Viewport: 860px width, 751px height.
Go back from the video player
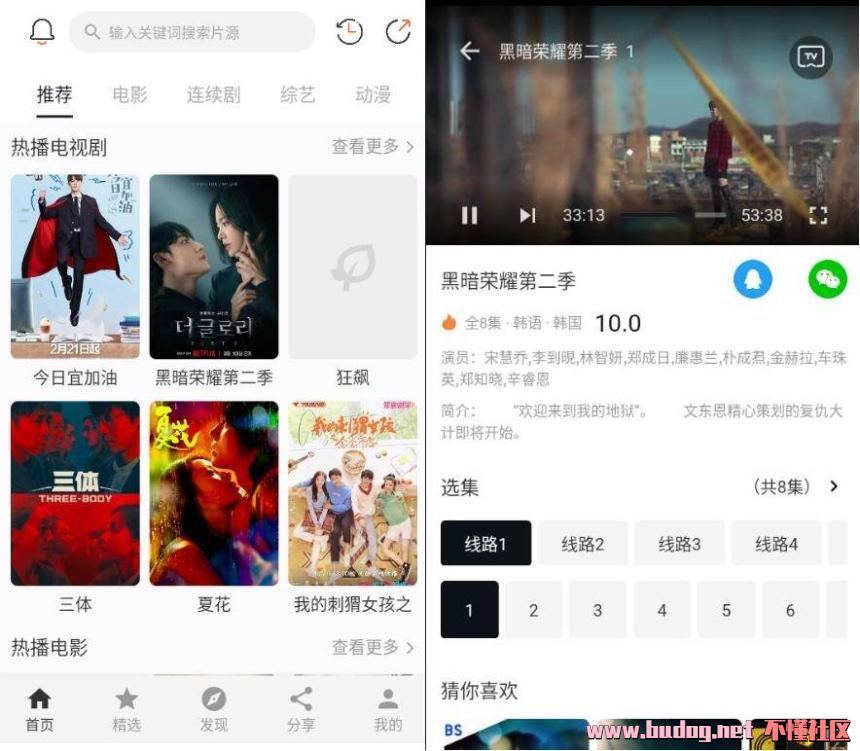click(469, 51)
